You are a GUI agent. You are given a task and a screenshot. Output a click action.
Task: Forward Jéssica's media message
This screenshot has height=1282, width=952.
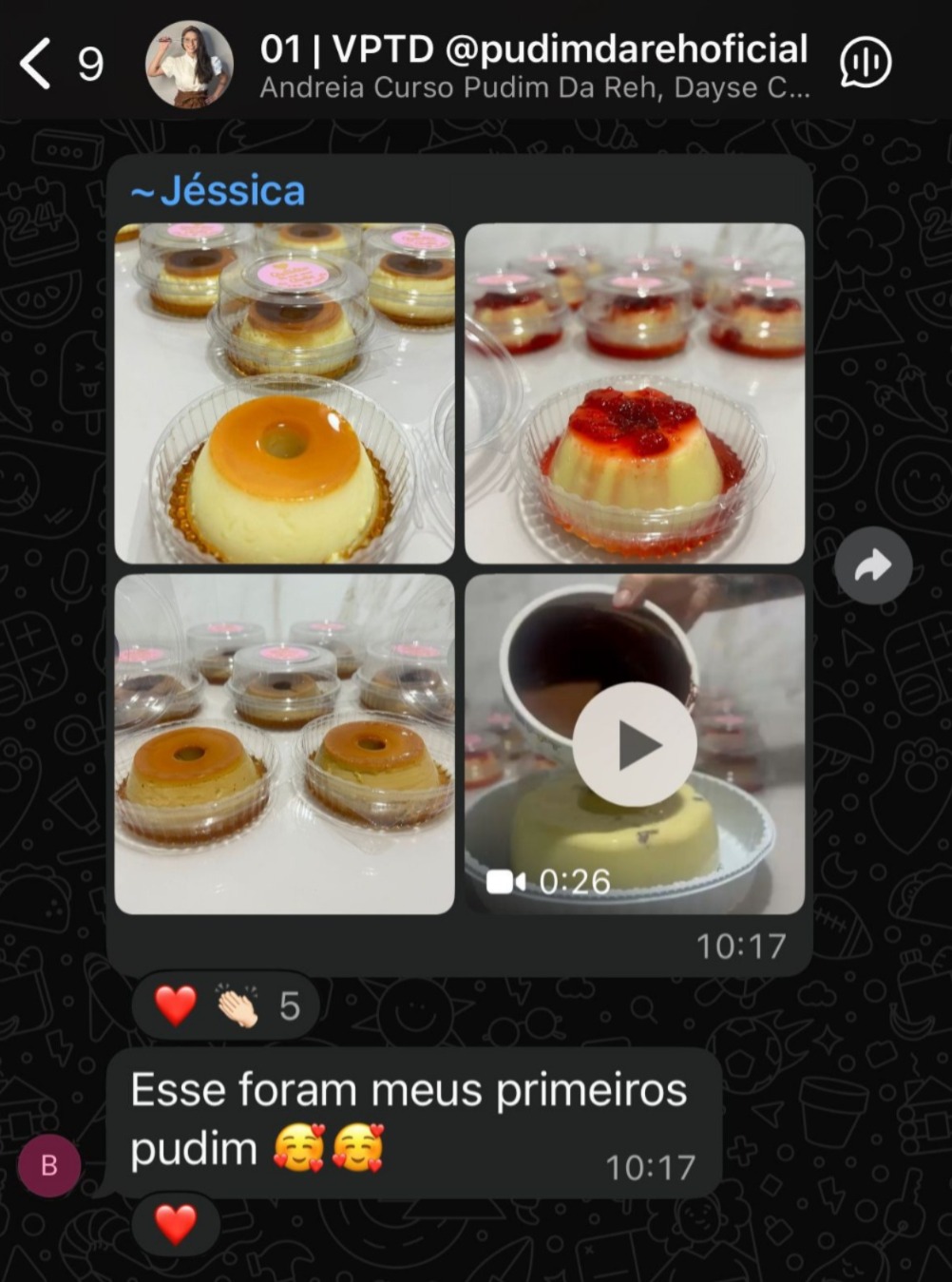click(872, 566)
